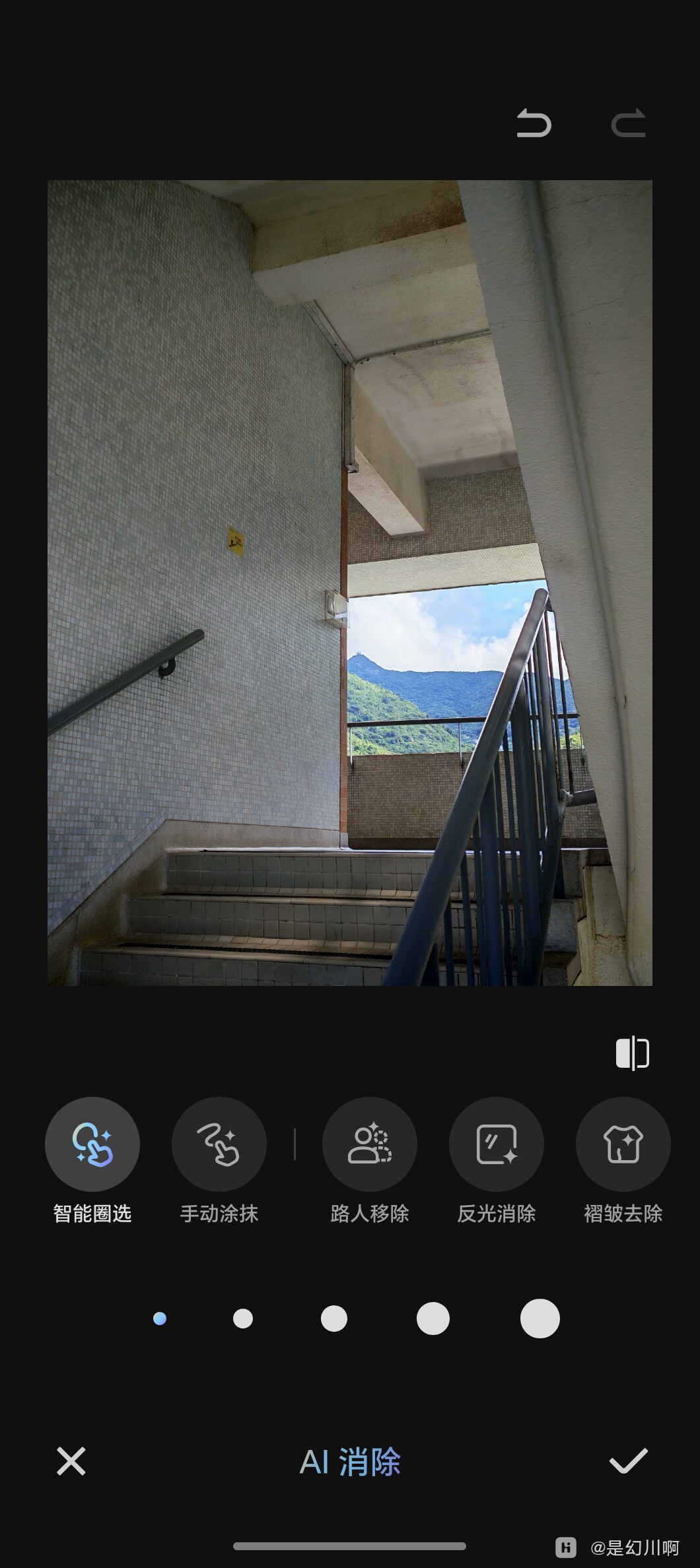The width and height of the screenshot is (700, 1568).
Task: Select the 反光消除 option
Action: tap(497, 1144)
